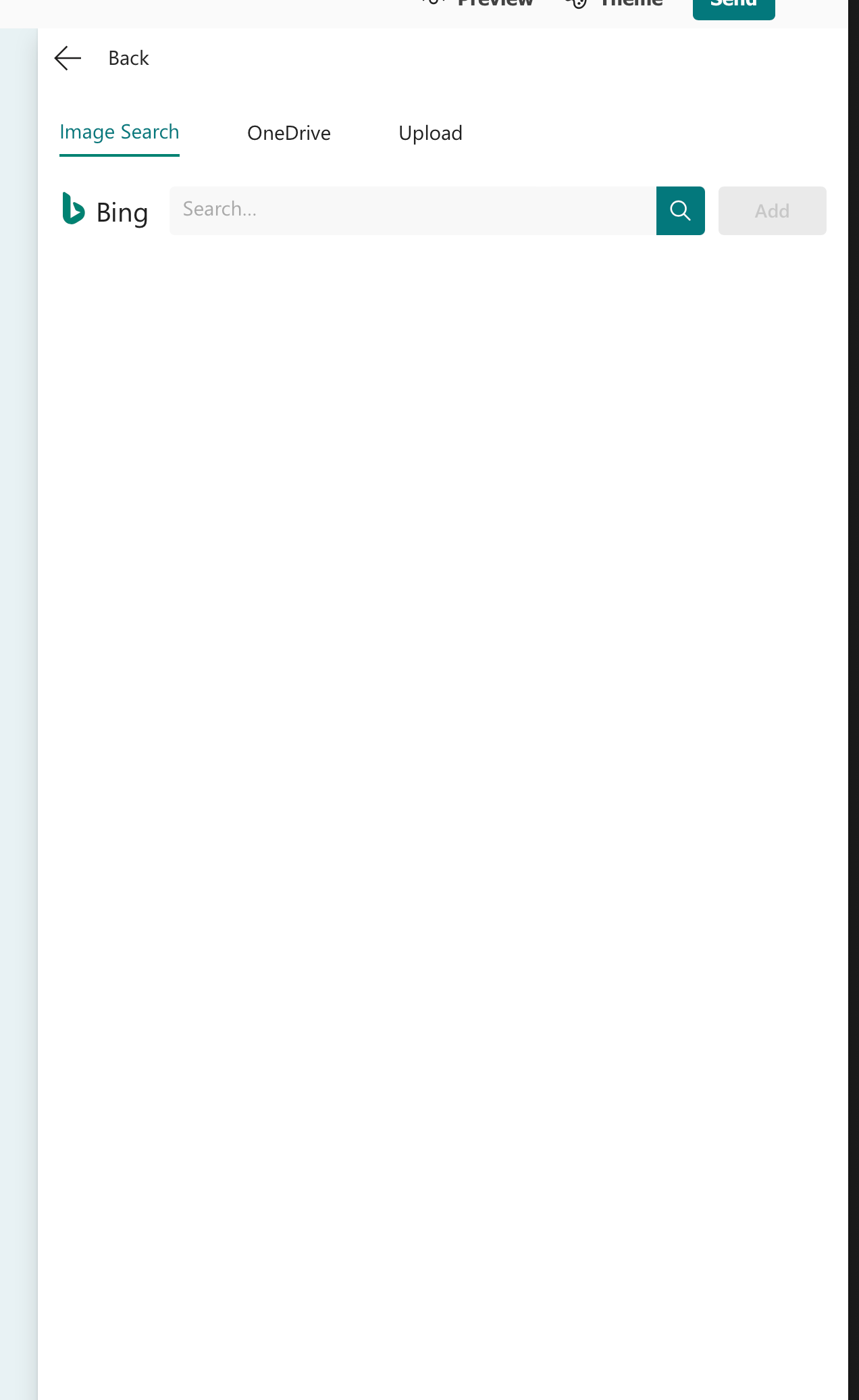The height and width of the screenshot is (1400, 859).
Task: Switch to the OneDrive tab
Action: pos(289,133)
